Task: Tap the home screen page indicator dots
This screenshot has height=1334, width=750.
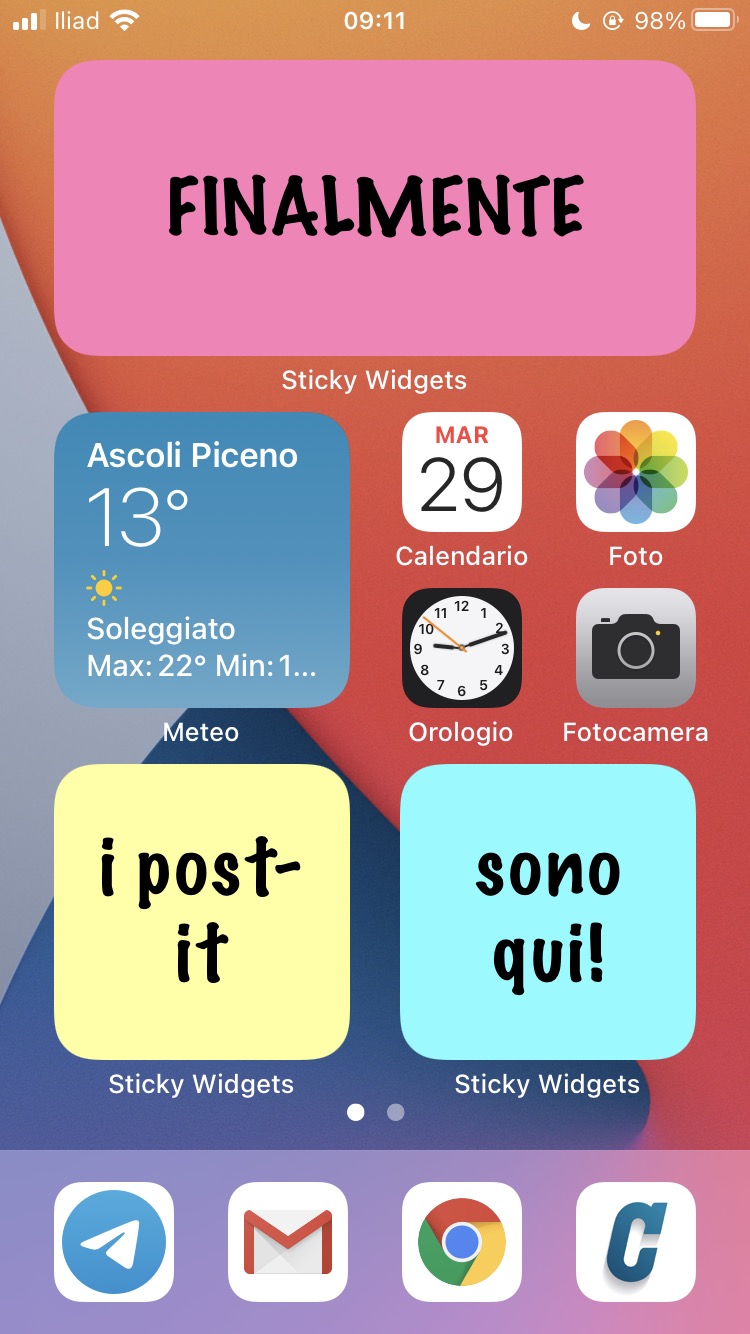Action: [375, 1112]
